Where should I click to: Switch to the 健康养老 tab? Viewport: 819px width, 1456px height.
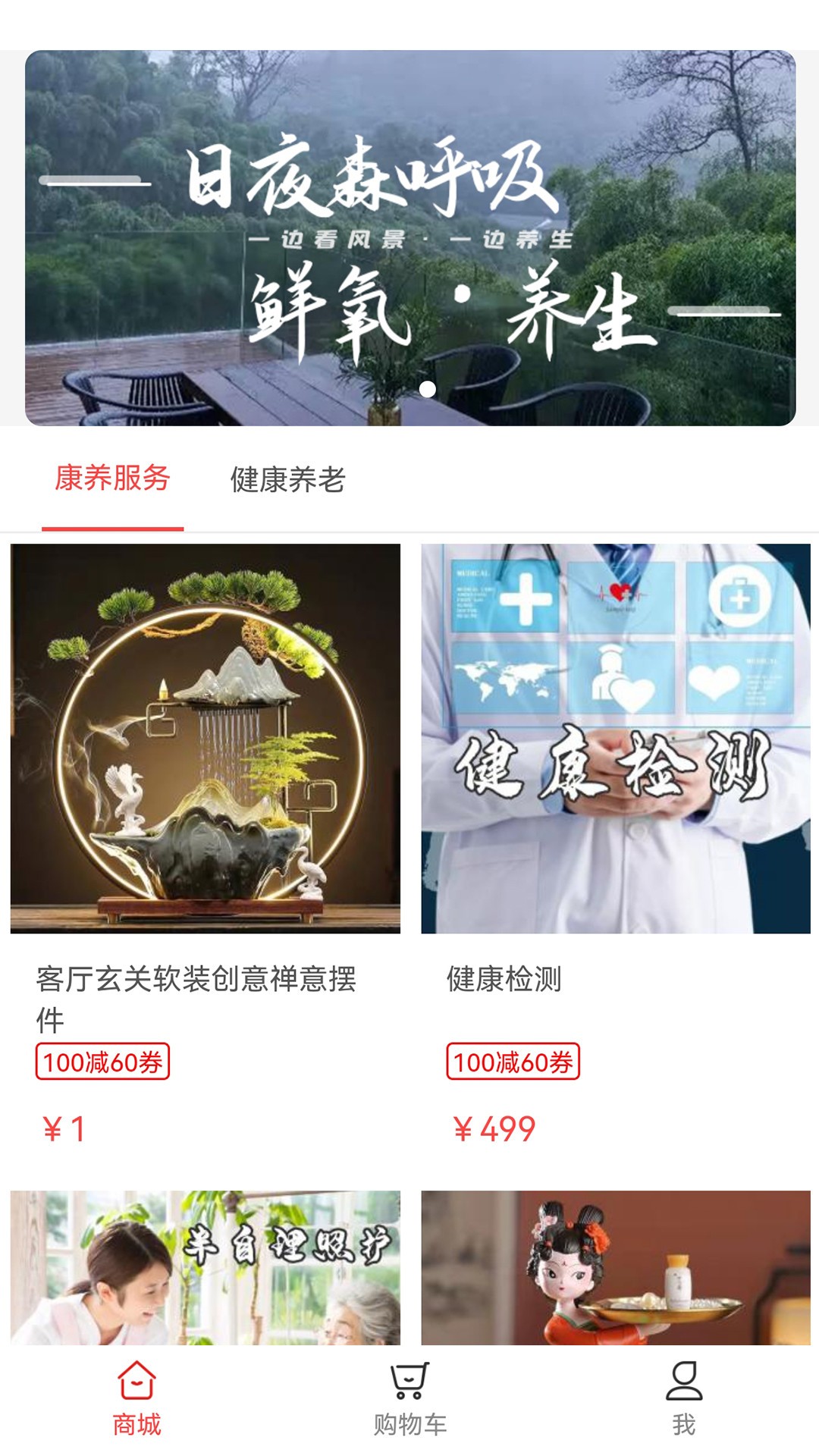point(288,479)
